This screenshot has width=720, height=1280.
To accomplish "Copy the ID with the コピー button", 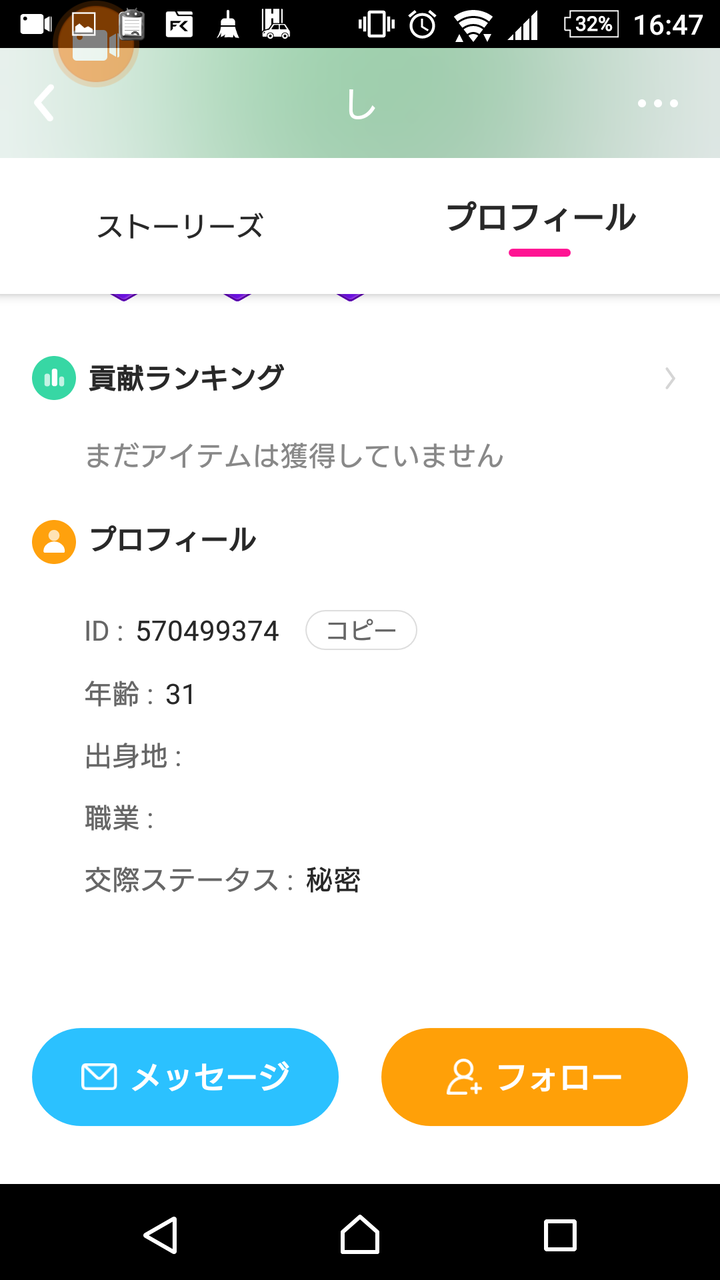I will pos(361,631).
